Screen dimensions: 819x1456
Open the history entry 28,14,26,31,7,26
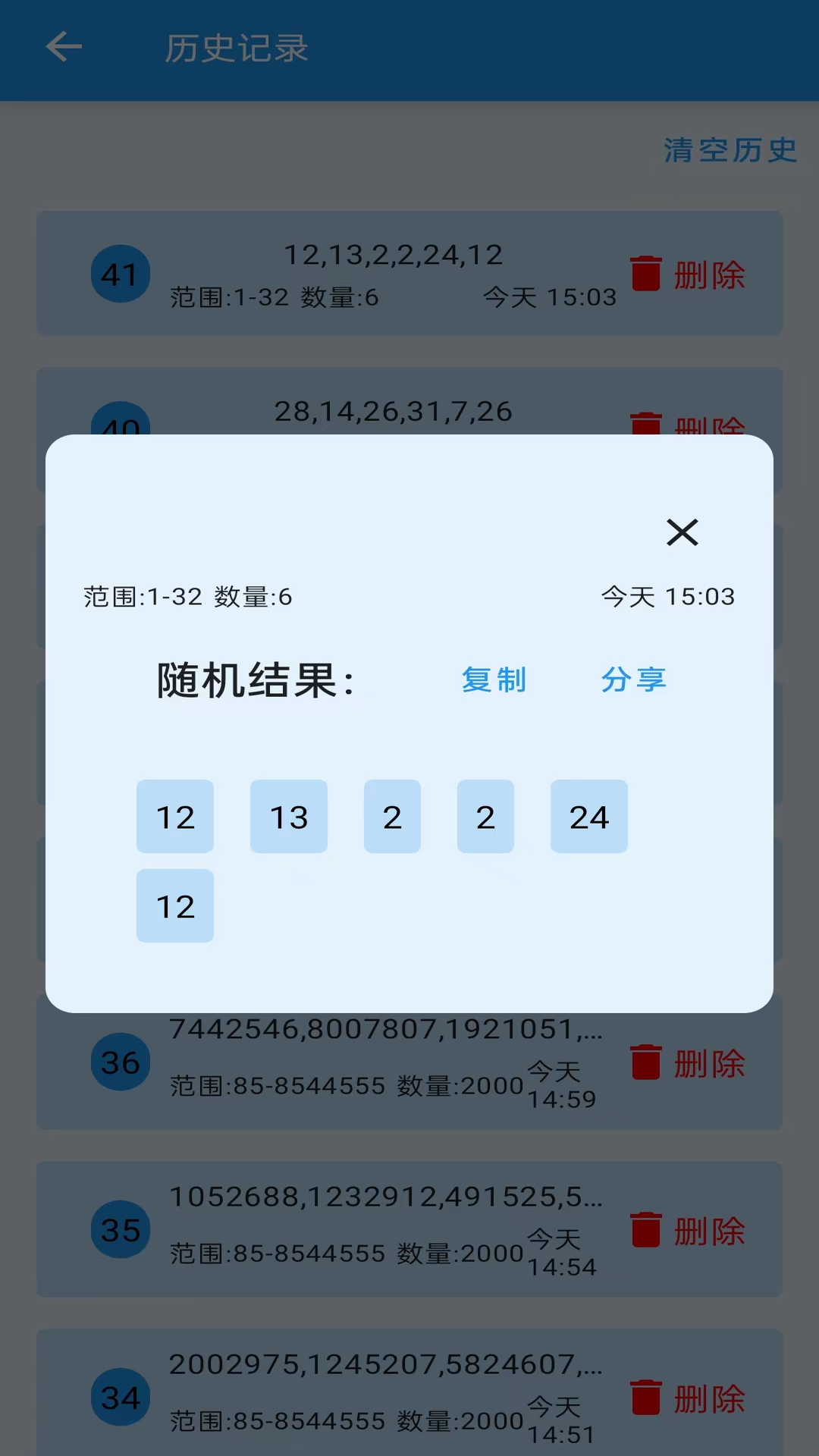tap(394, 412)
